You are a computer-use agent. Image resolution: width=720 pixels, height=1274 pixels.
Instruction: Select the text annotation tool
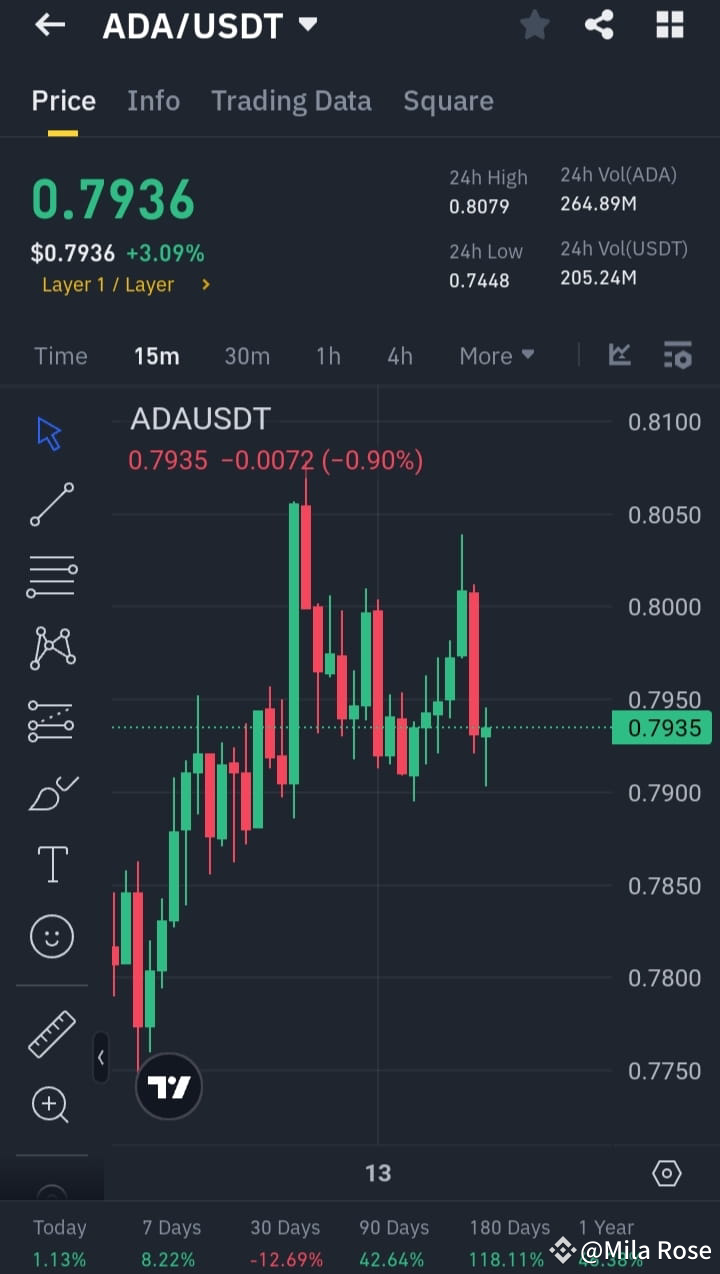pyautogui.click(x=51, y=863)
